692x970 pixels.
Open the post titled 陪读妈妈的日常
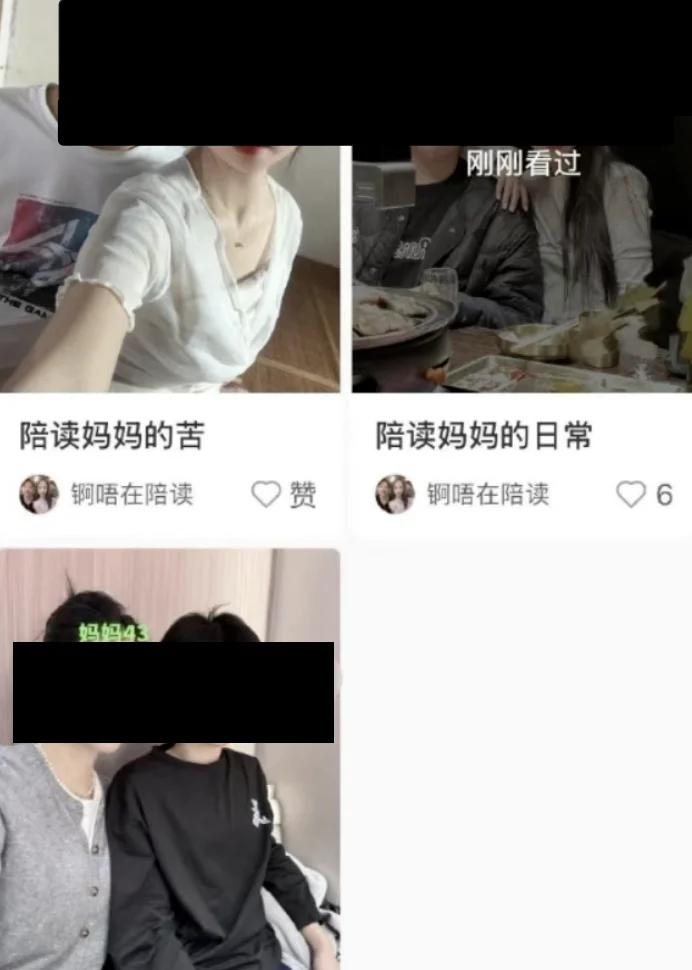(484, 436)
